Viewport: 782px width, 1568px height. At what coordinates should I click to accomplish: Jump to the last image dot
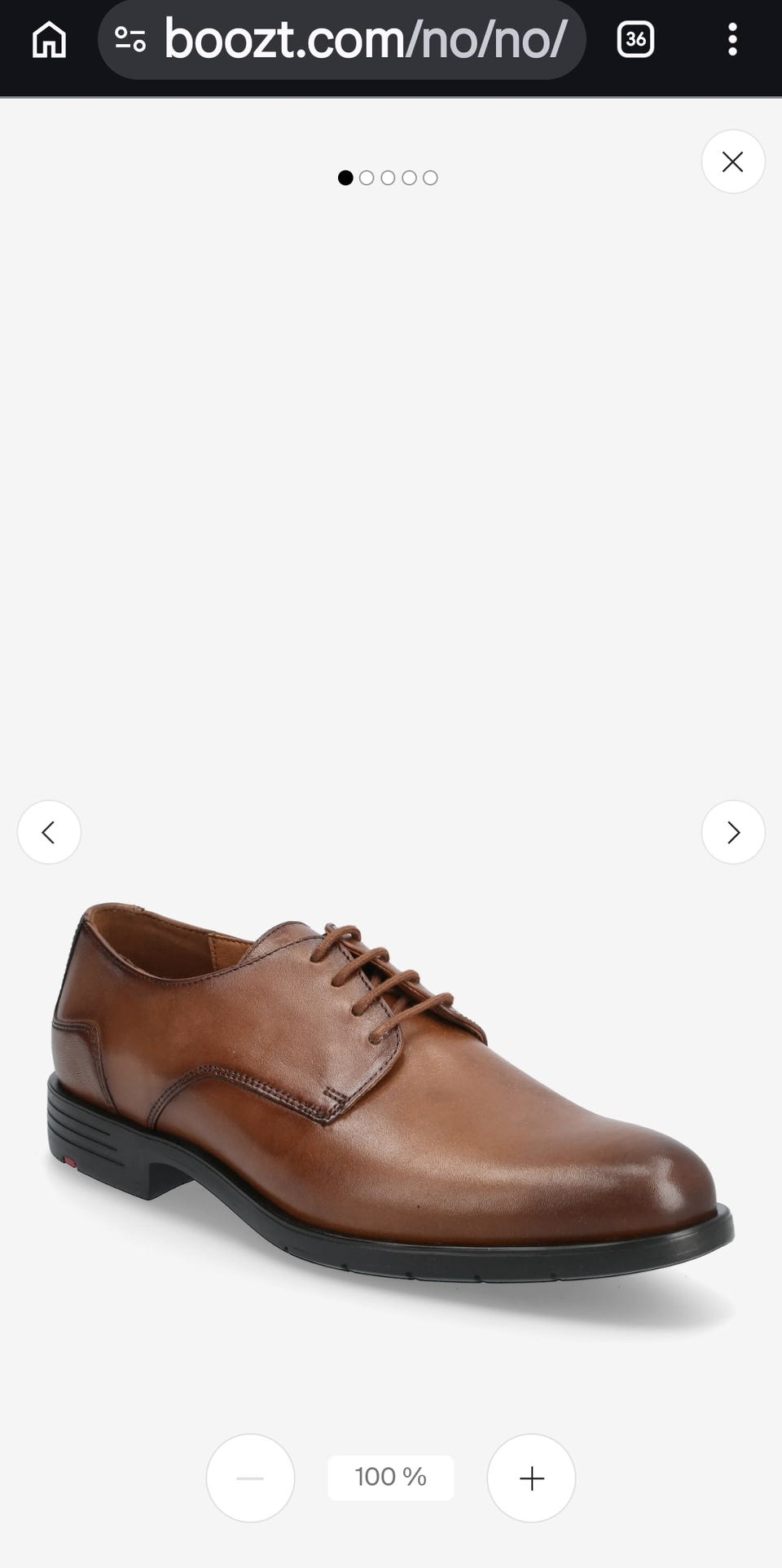430,178
